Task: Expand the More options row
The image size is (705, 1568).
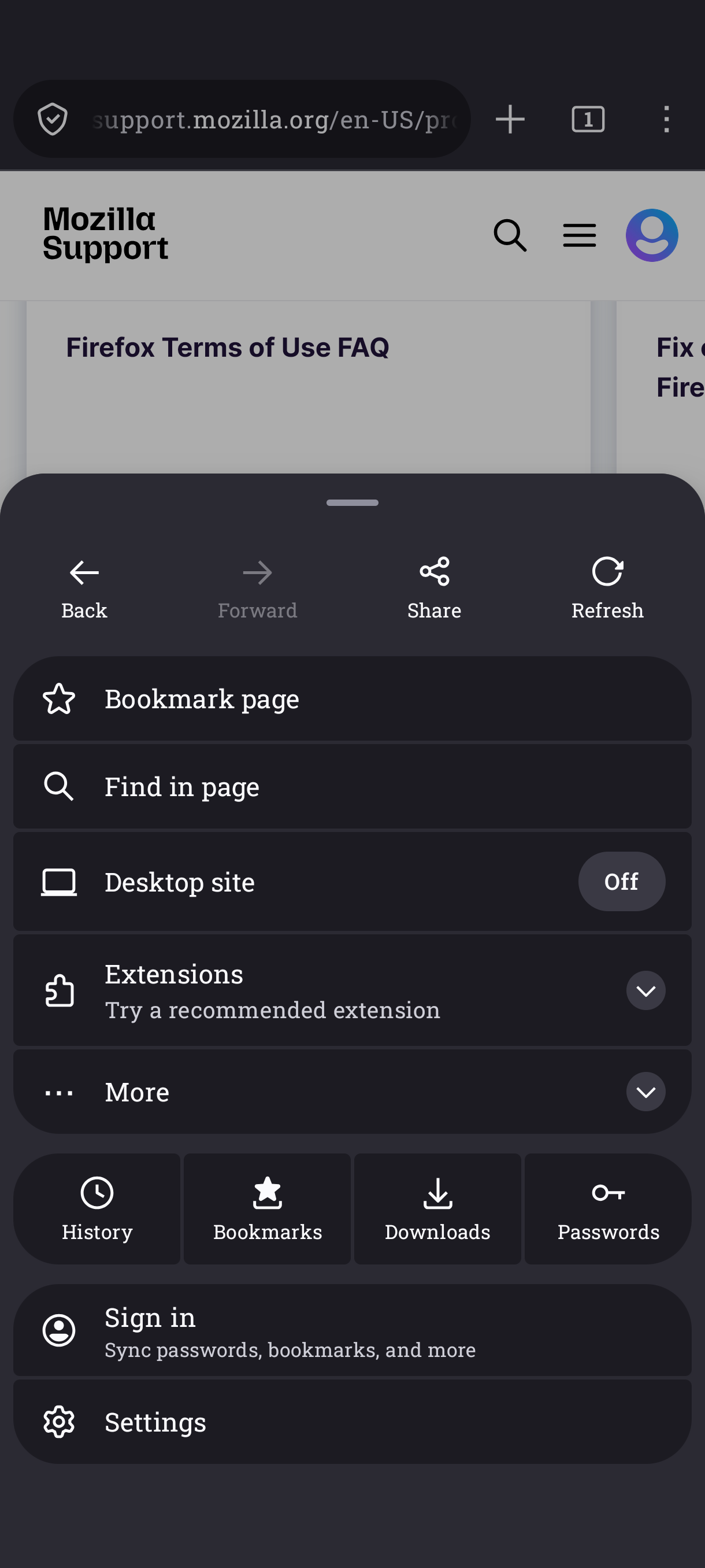Action: pyautogui.click(x=645, y=1092)
